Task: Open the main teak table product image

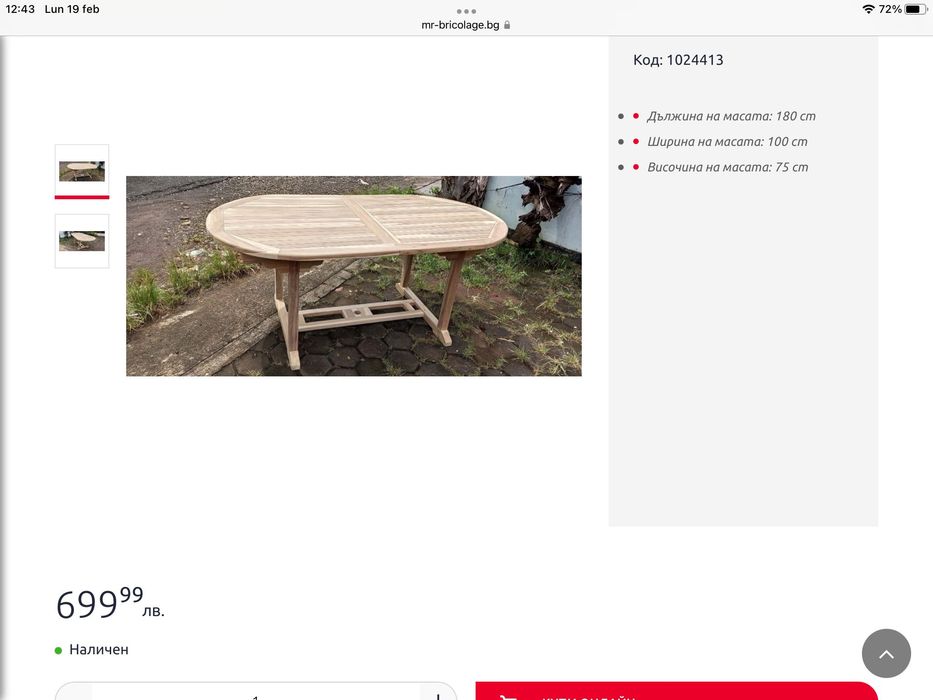Action: coord(353,276)
